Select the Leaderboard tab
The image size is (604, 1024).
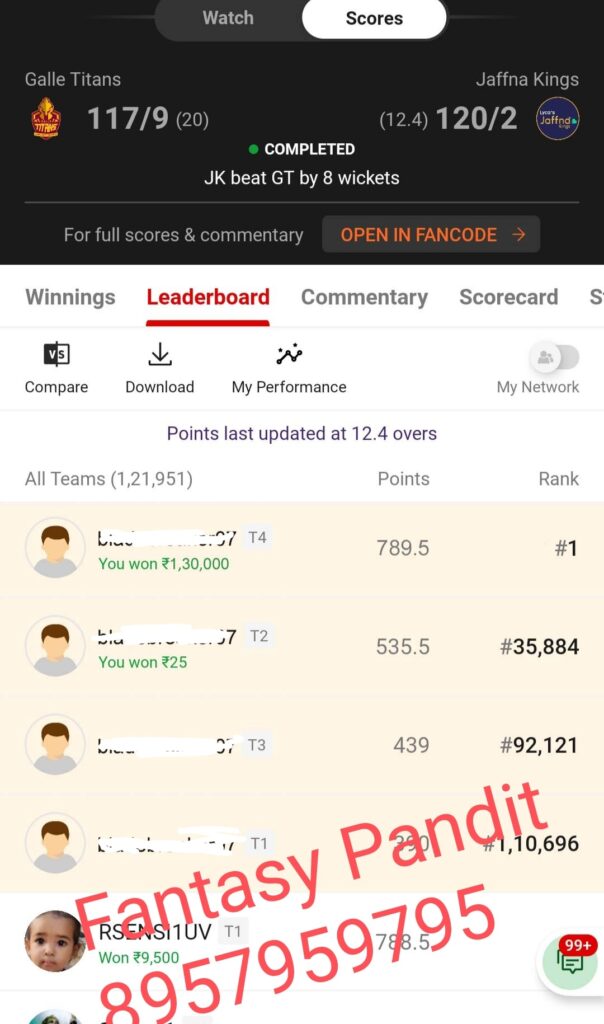click(x=208, y=297)
